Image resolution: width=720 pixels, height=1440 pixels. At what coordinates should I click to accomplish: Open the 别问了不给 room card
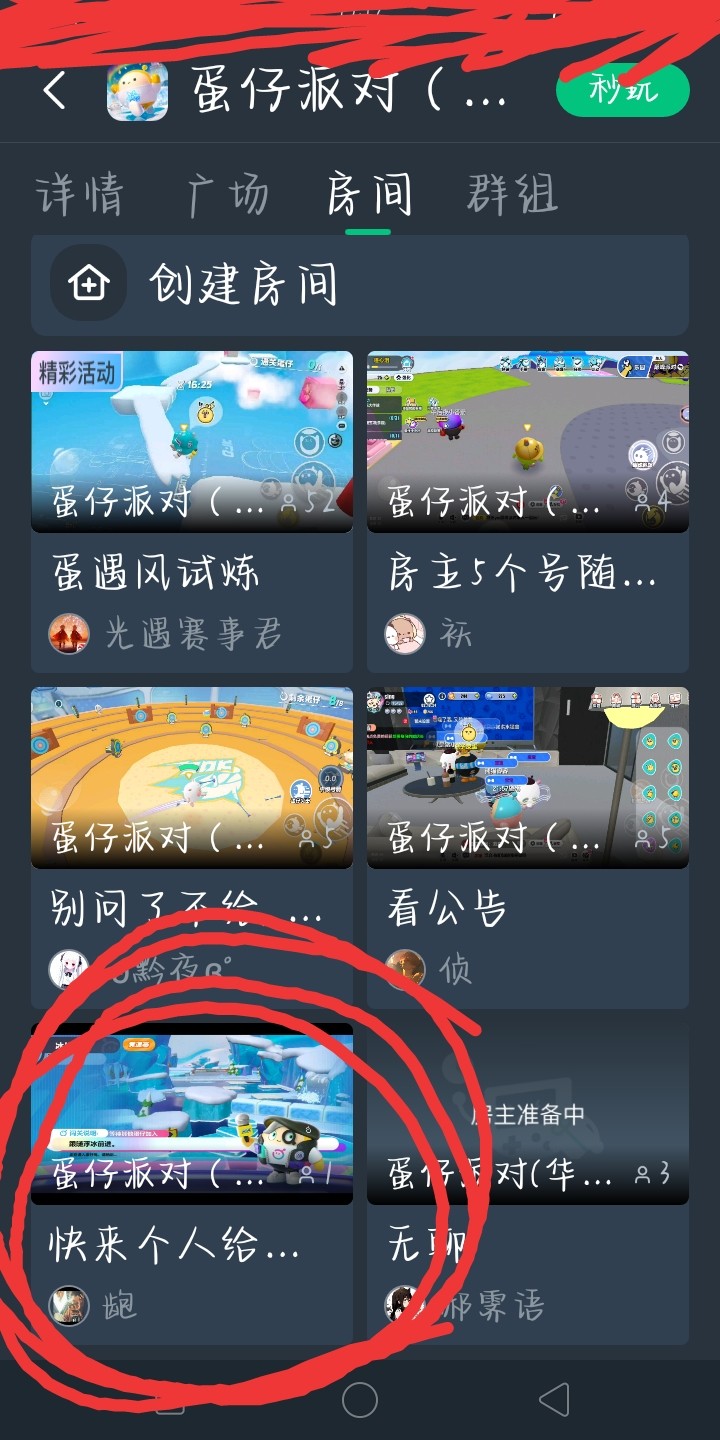click(x=192, y=846)
